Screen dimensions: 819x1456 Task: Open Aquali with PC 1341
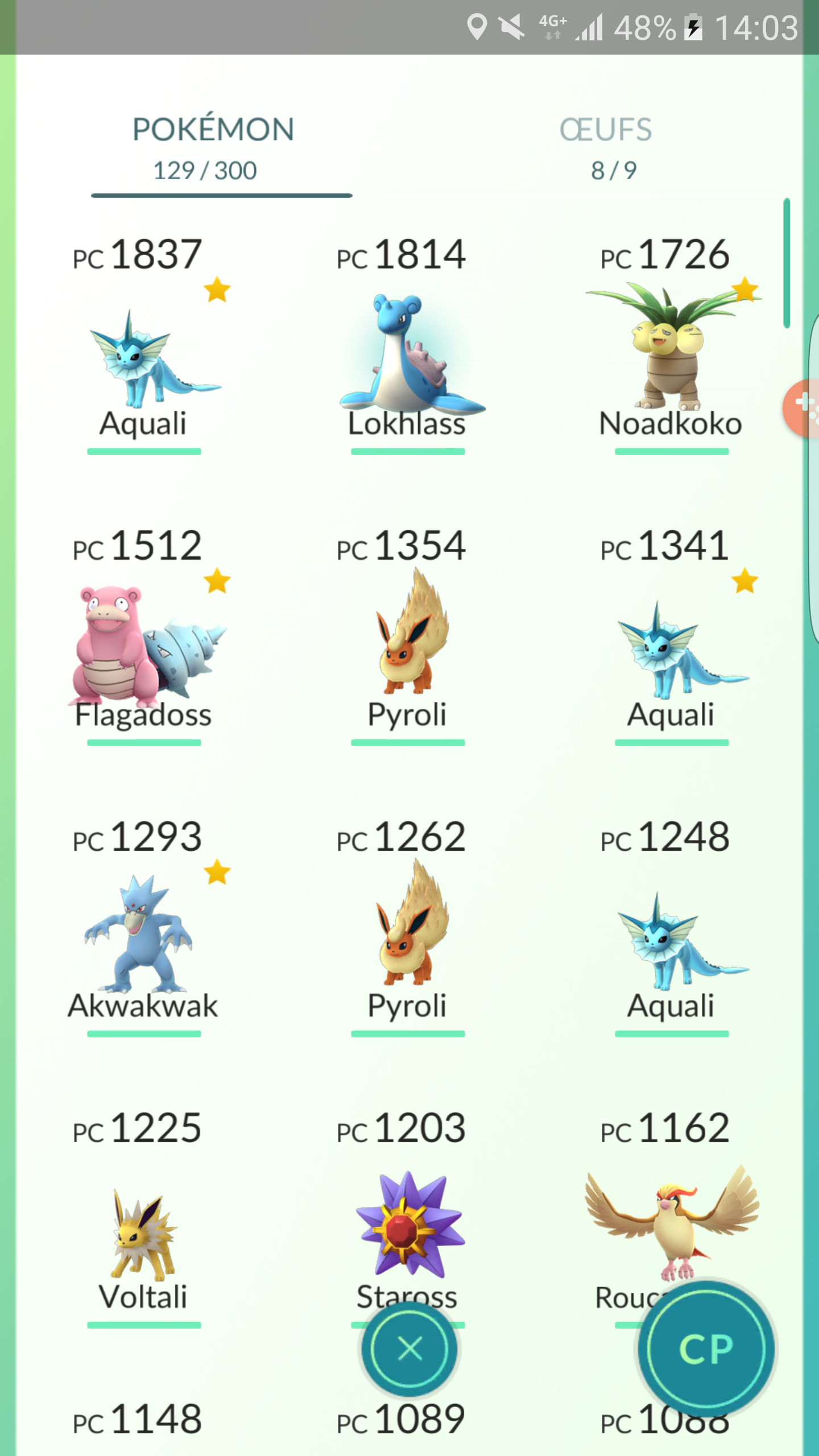(x=672, y=635)
